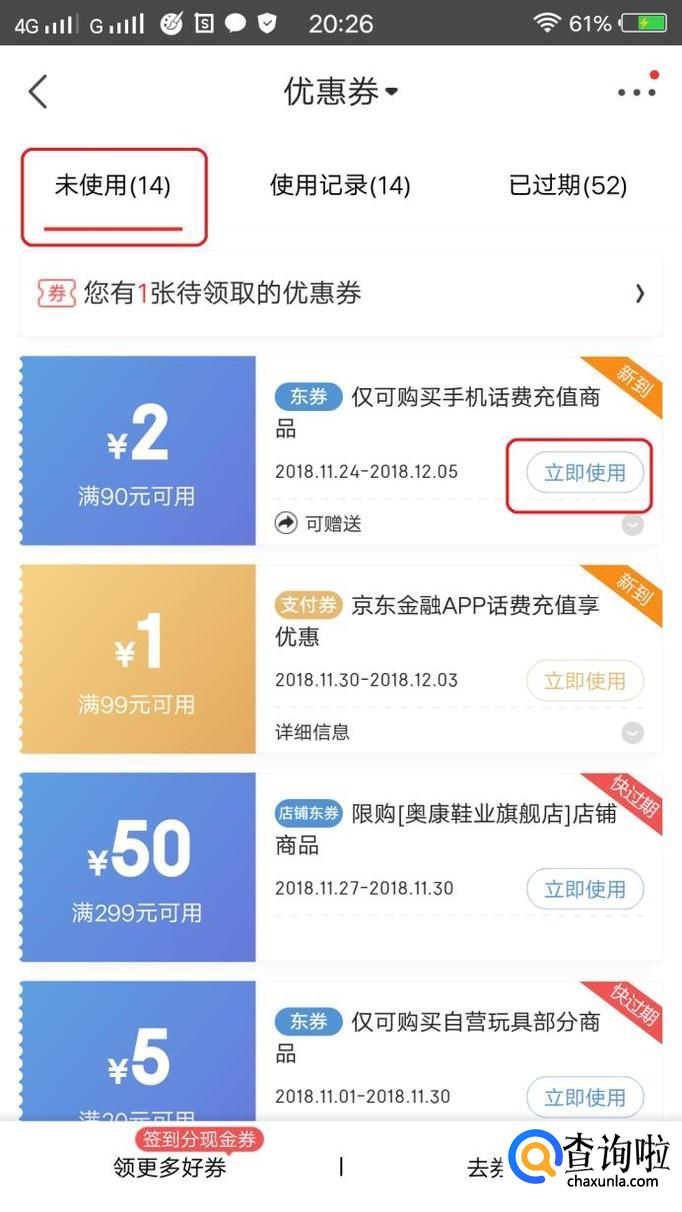Switch to the 未使用 tab
682x1212 pixels.
(x=112, y=186)
